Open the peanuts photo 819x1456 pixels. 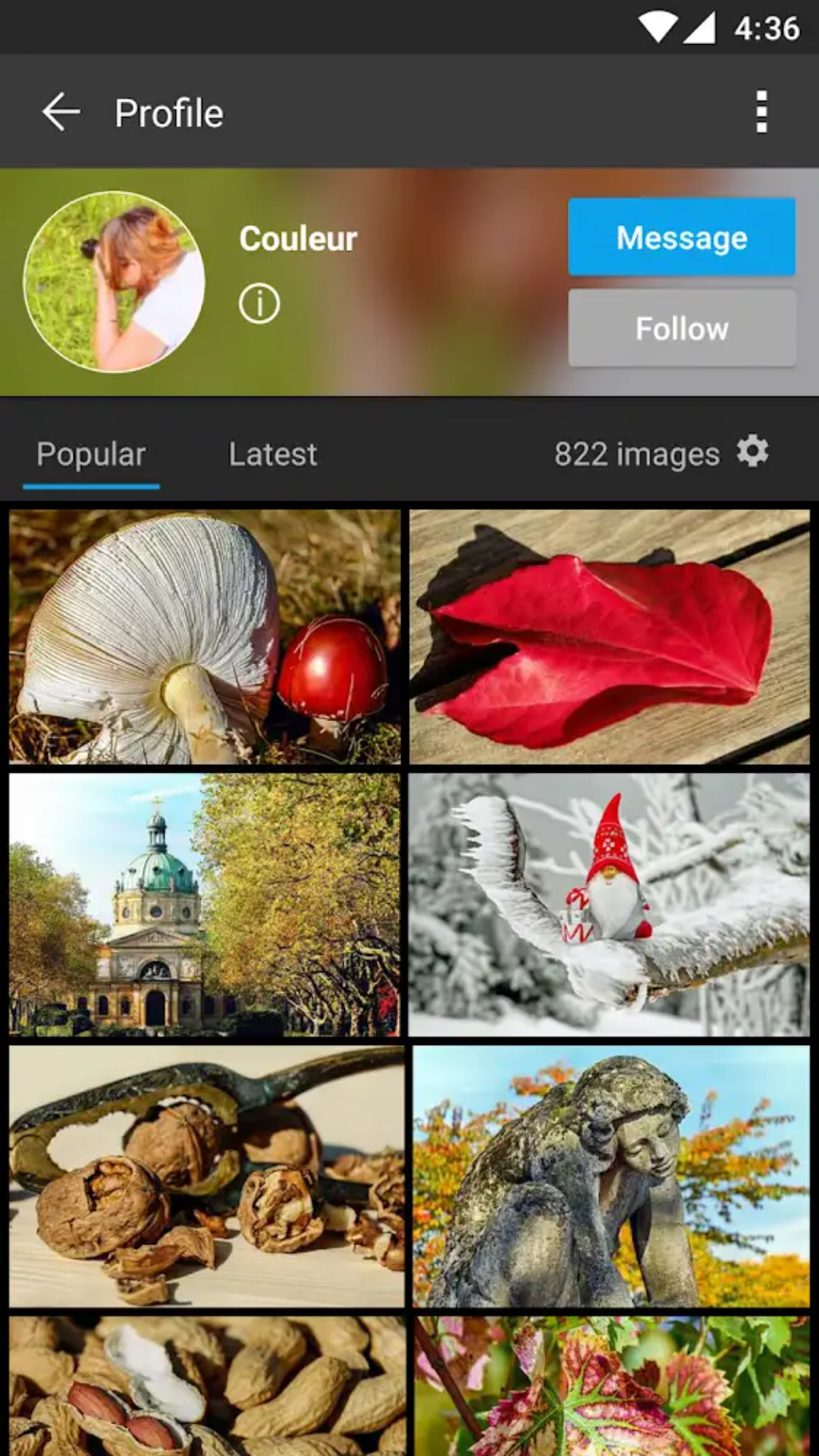pyautogui.click(x=206, y=1386)
